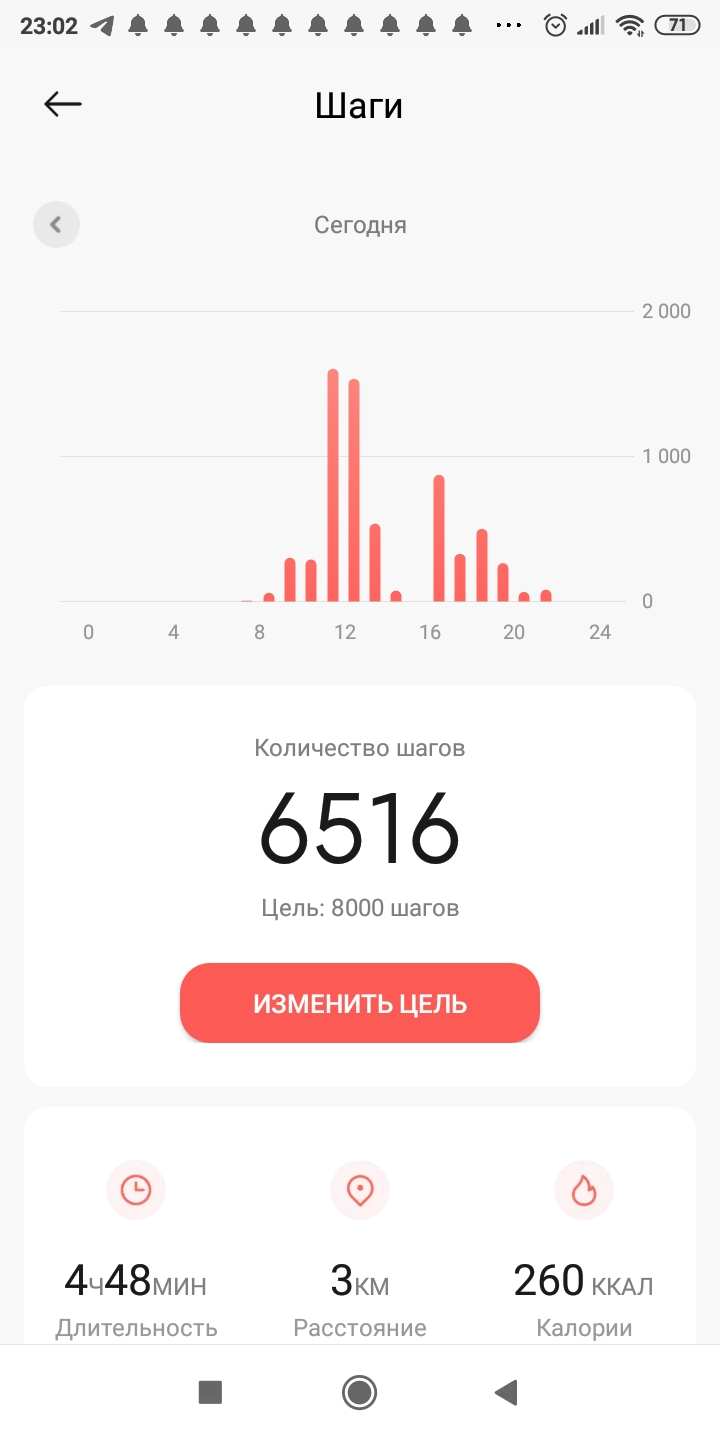The height and width of the screenshot is (1440, 720).
Task: Tap the overflow dots in status bar
Action: [507, 24]
